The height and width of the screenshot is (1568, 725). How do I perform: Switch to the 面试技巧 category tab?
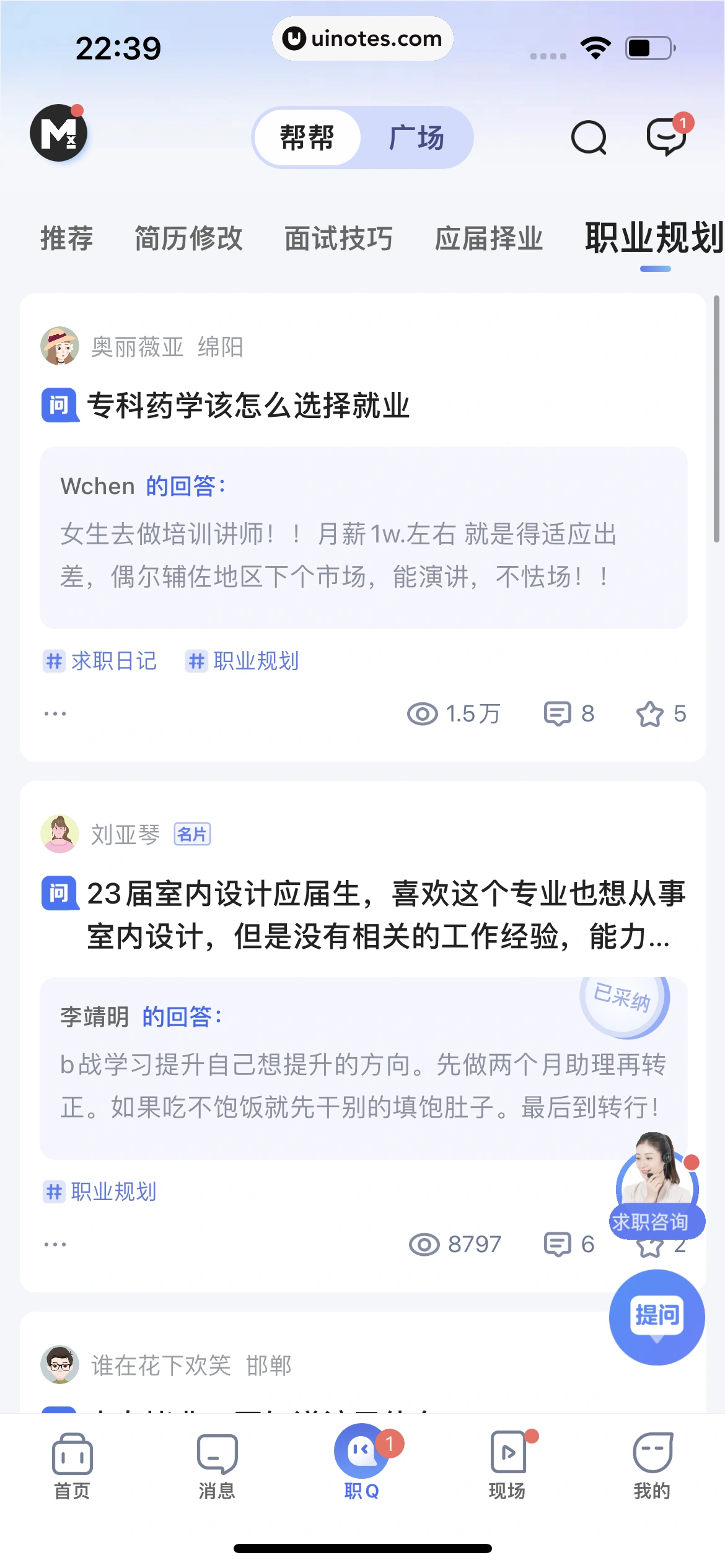(x=338, y=238)
